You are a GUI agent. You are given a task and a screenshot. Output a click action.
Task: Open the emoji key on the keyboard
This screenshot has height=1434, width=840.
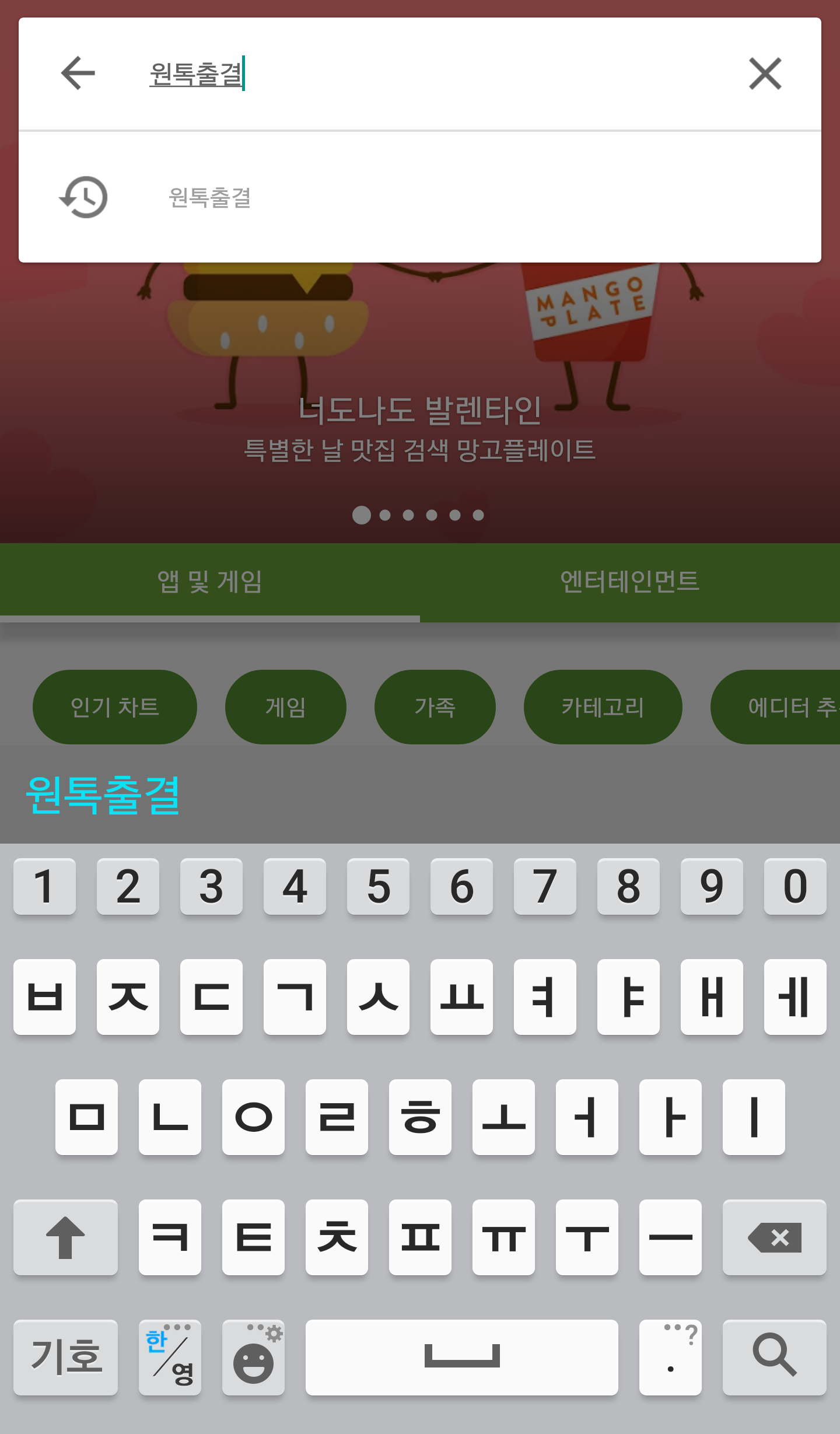coord(253,1356)
